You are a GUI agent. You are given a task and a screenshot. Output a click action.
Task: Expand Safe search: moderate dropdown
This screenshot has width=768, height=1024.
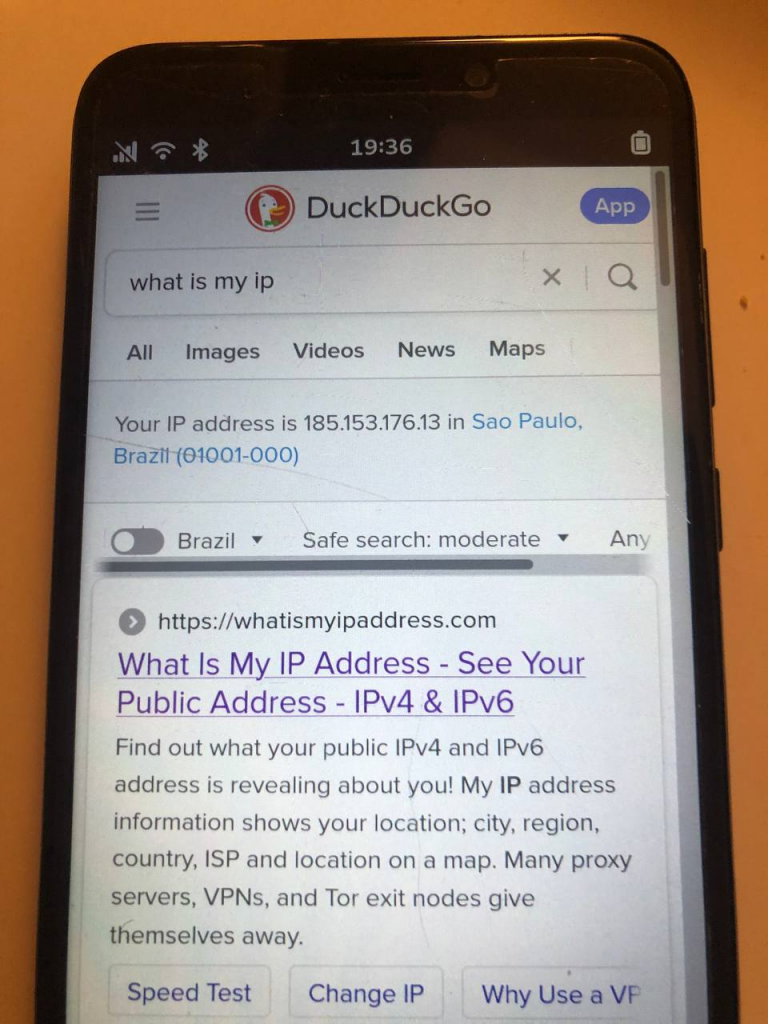coord(435,540)
